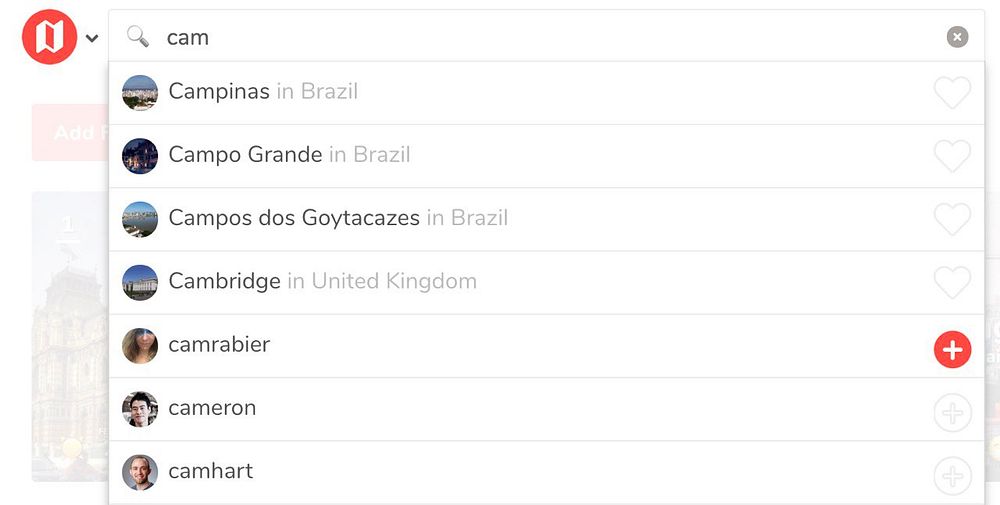Follow camrabier with the red plus
The image size is (1000, 505).
point(952,350)
